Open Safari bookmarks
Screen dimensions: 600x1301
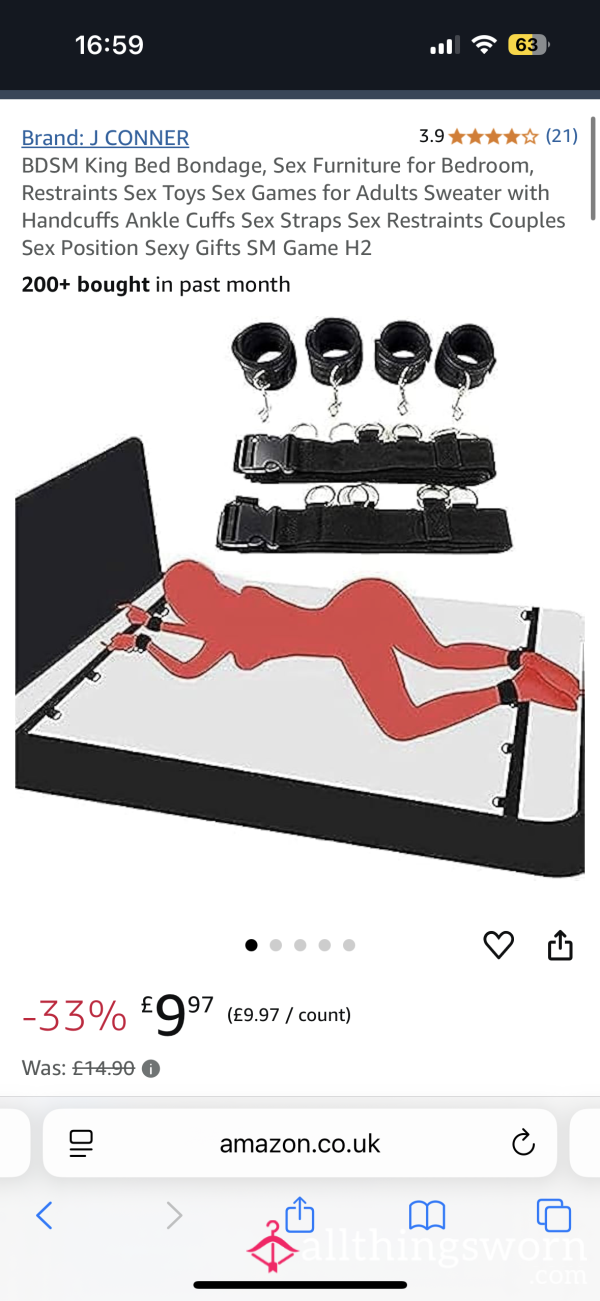[x=427, y=1216]
